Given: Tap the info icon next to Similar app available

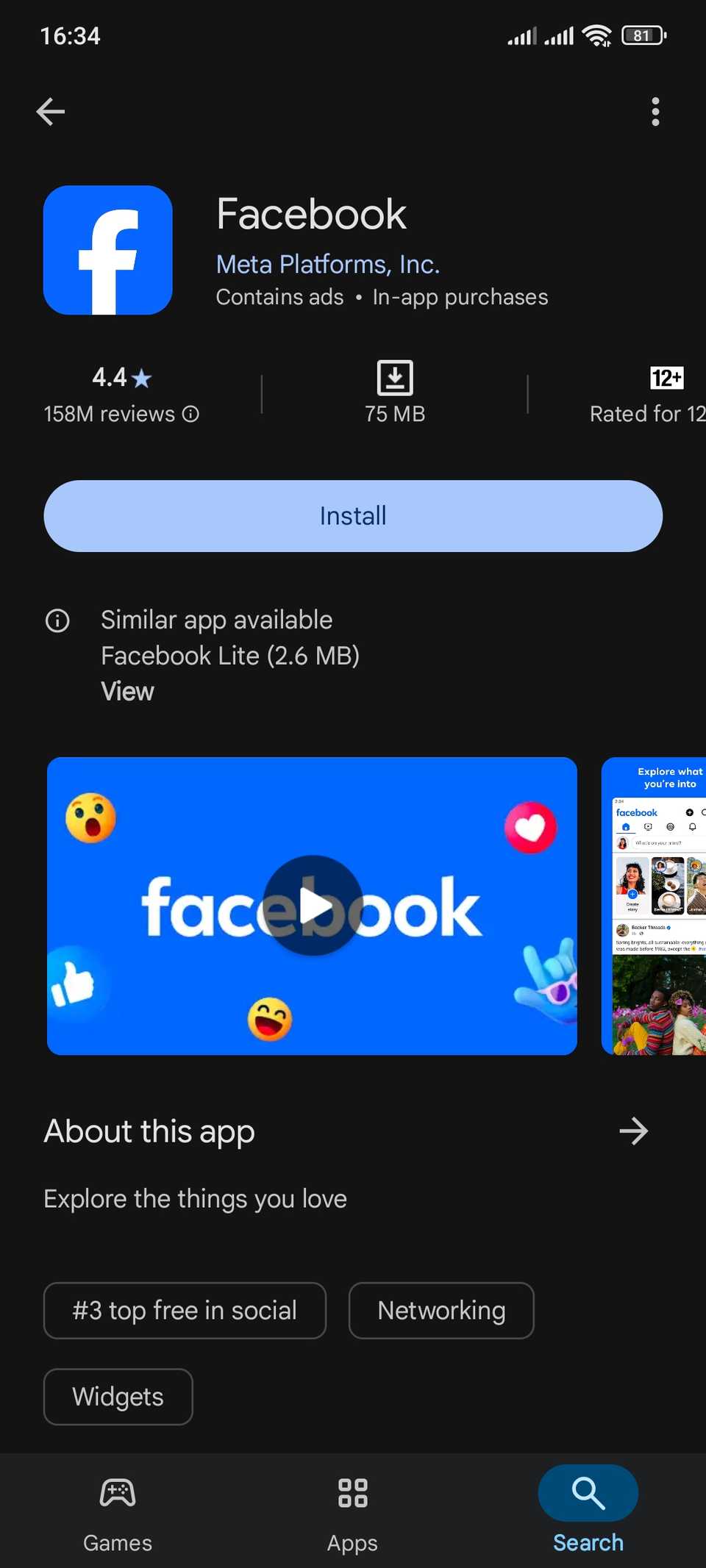Looking at the screenshot, I should [x=57, y=620].
